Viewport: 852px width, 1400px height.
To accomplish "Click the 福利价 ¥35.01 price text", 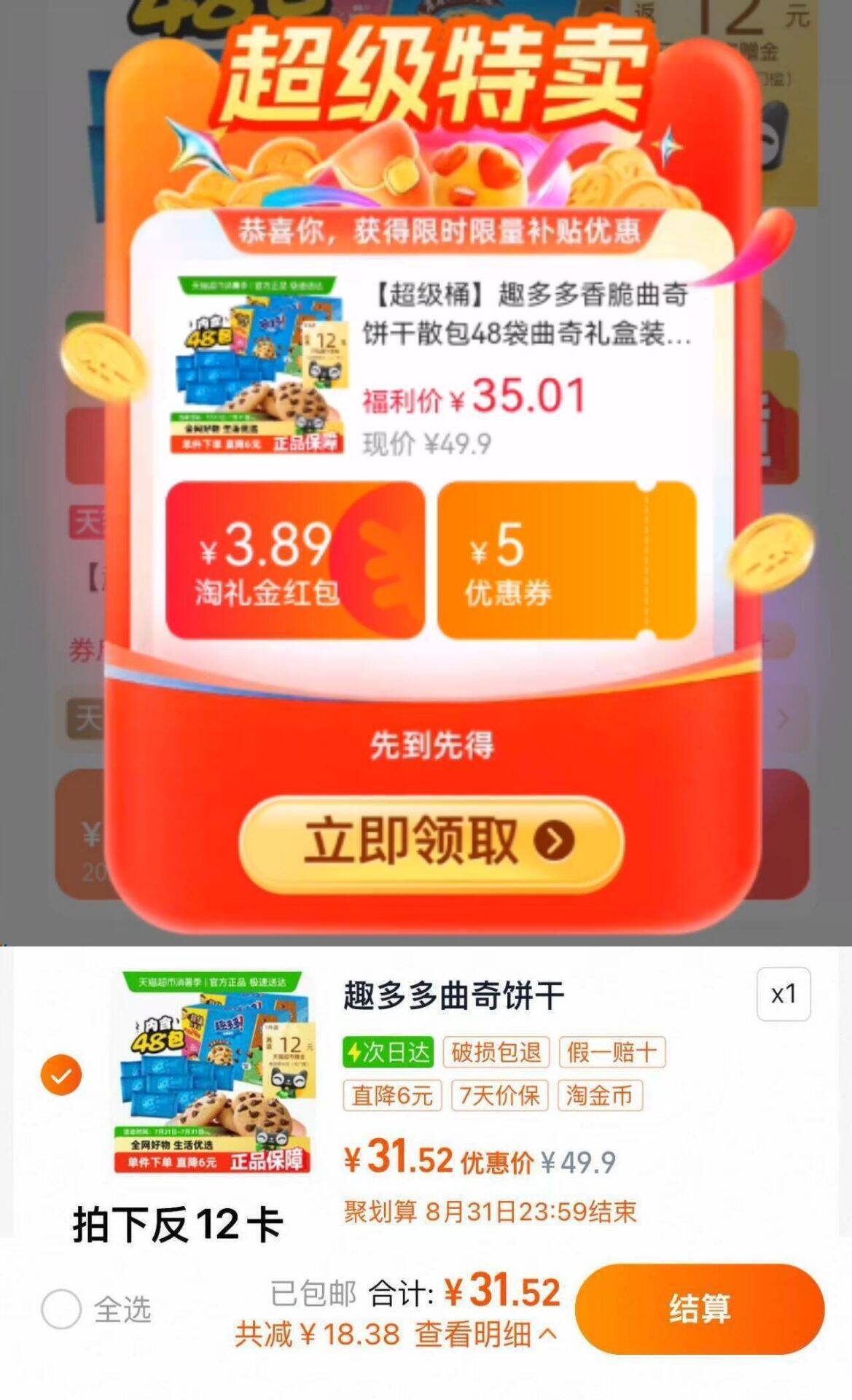I will (x=472, y=396).
